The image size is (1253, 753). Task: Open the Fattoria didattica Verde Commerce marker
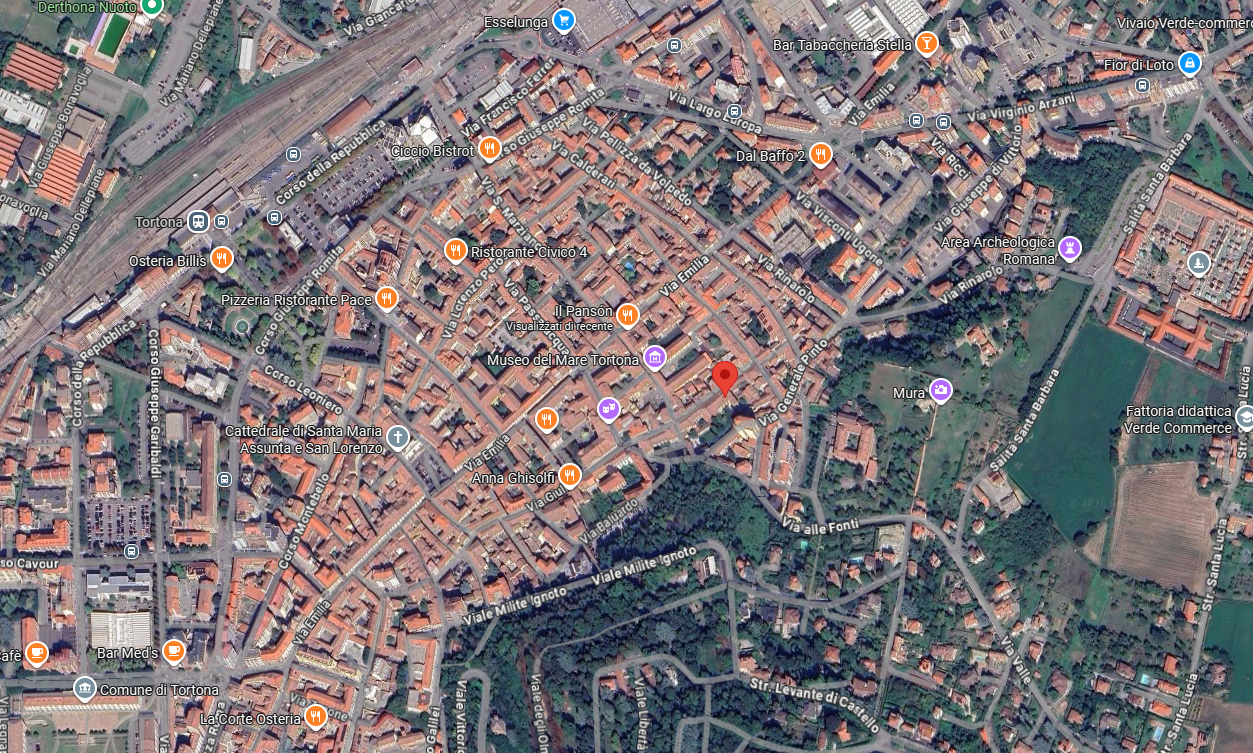(x=1244, y=417)
